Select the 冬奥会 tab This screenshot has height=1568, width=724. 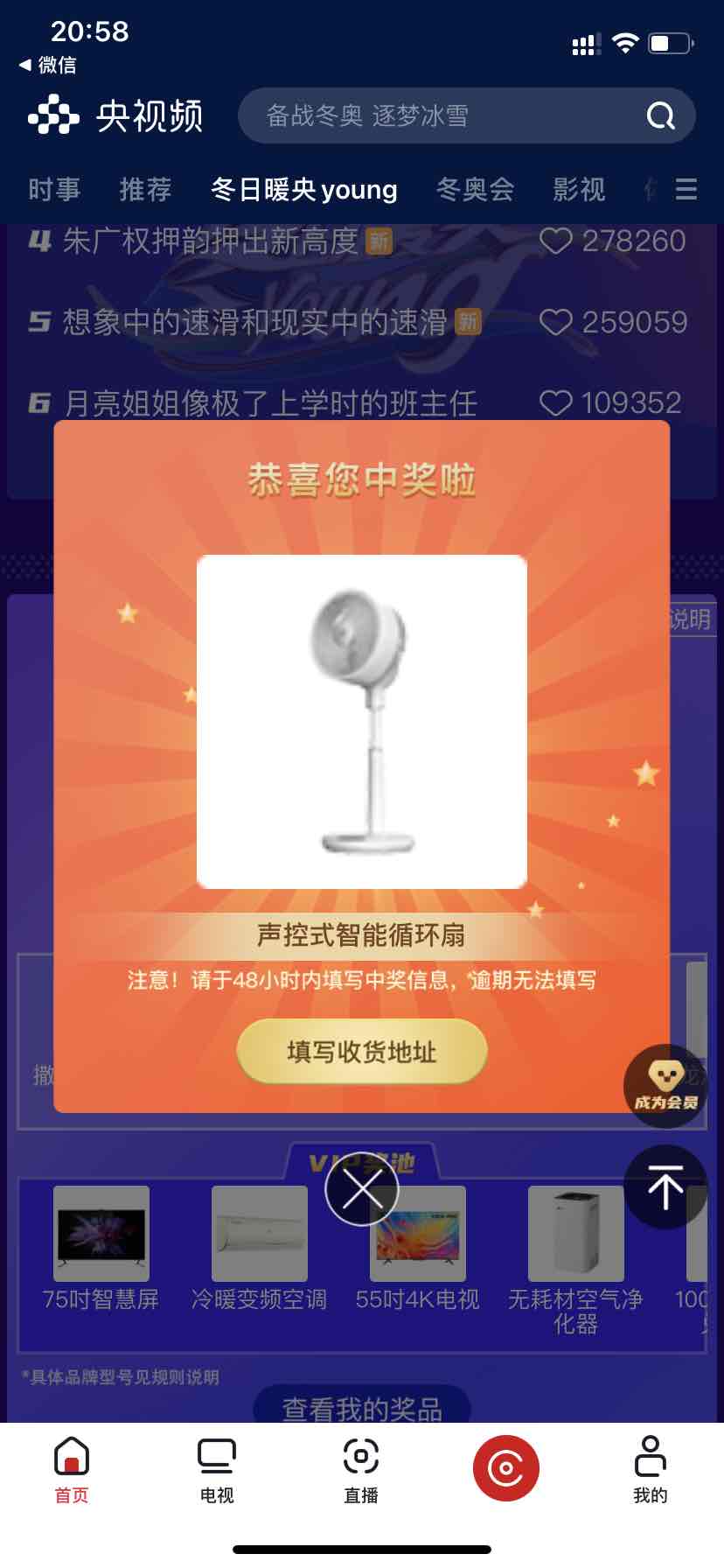point(475,189)
